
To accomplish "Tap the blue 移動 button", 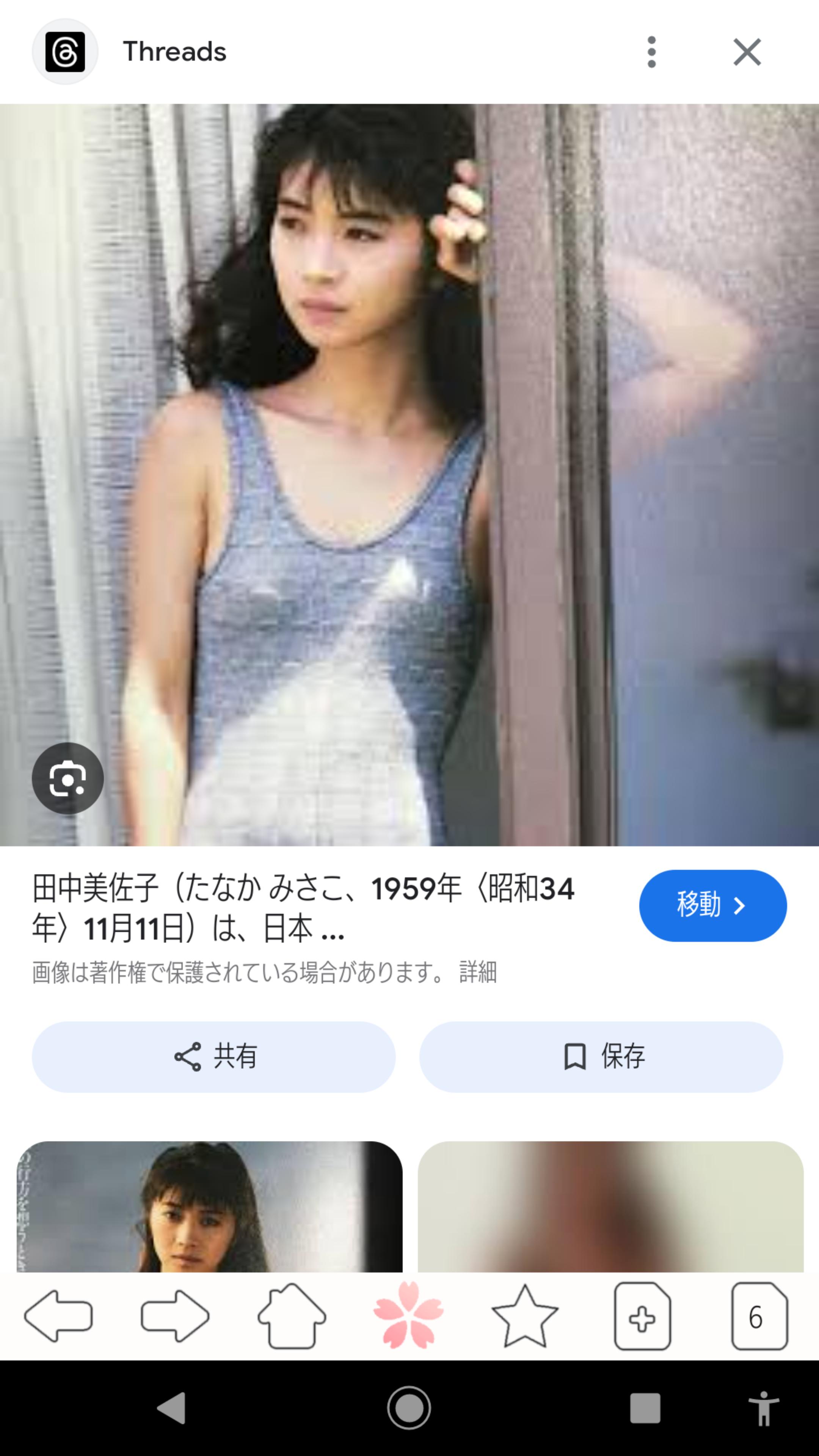I will 712,905.
